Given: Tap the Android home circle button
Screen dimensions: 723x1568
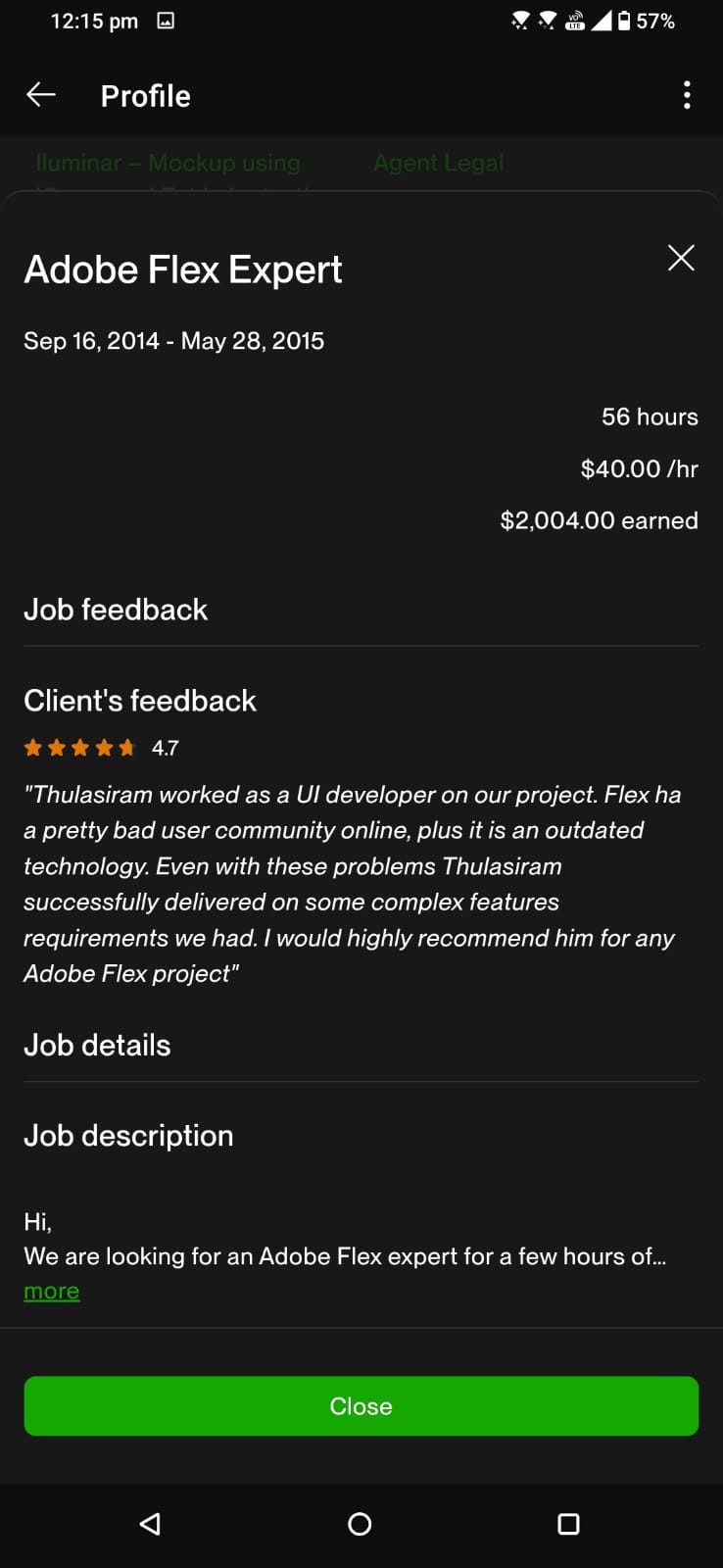Looking at the screenshot, I should tap(359, 1524).
